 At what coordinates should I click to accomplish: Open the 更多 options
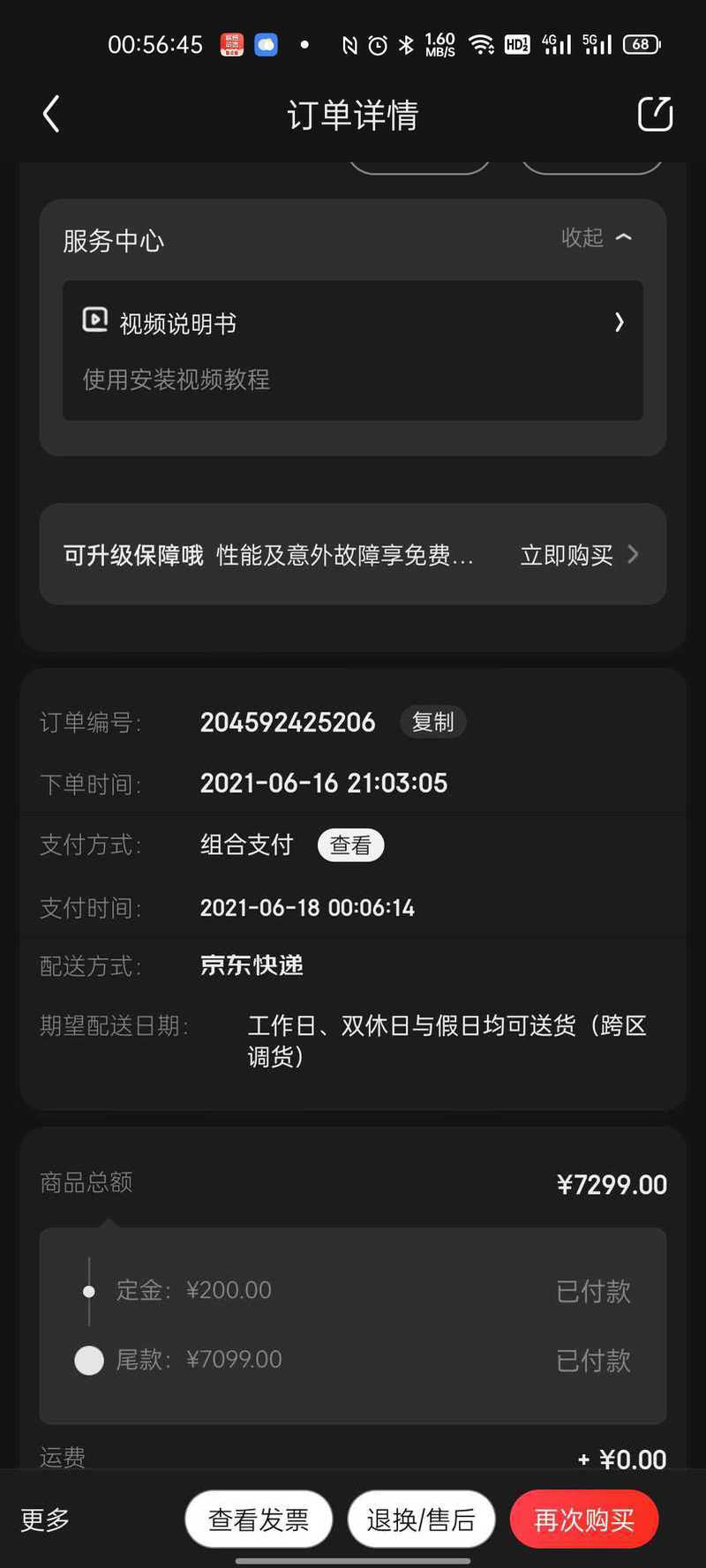tap(45, 1519)
